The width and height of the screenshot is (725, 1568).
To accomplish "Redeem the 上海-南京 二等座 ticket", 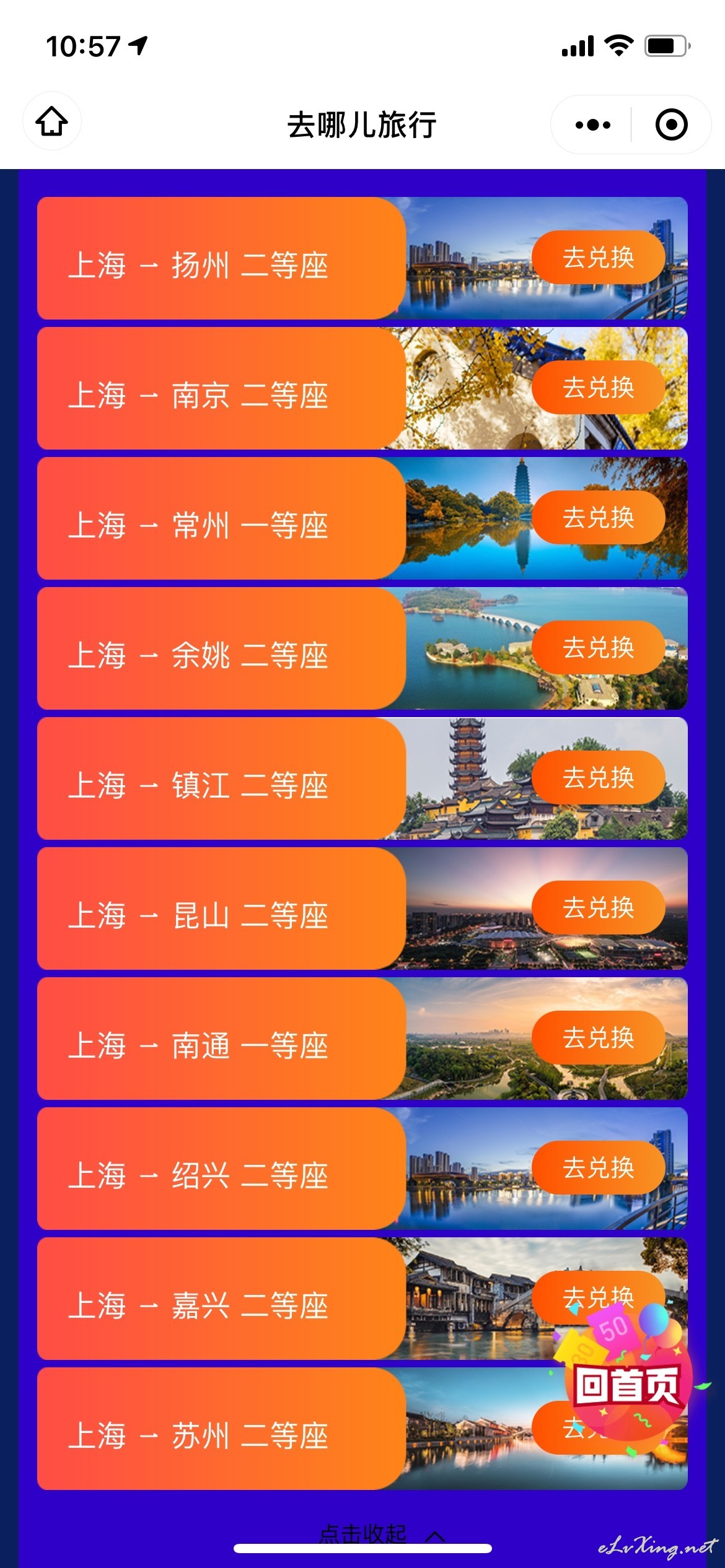I will pyautogui.click(x=599, y=388).
